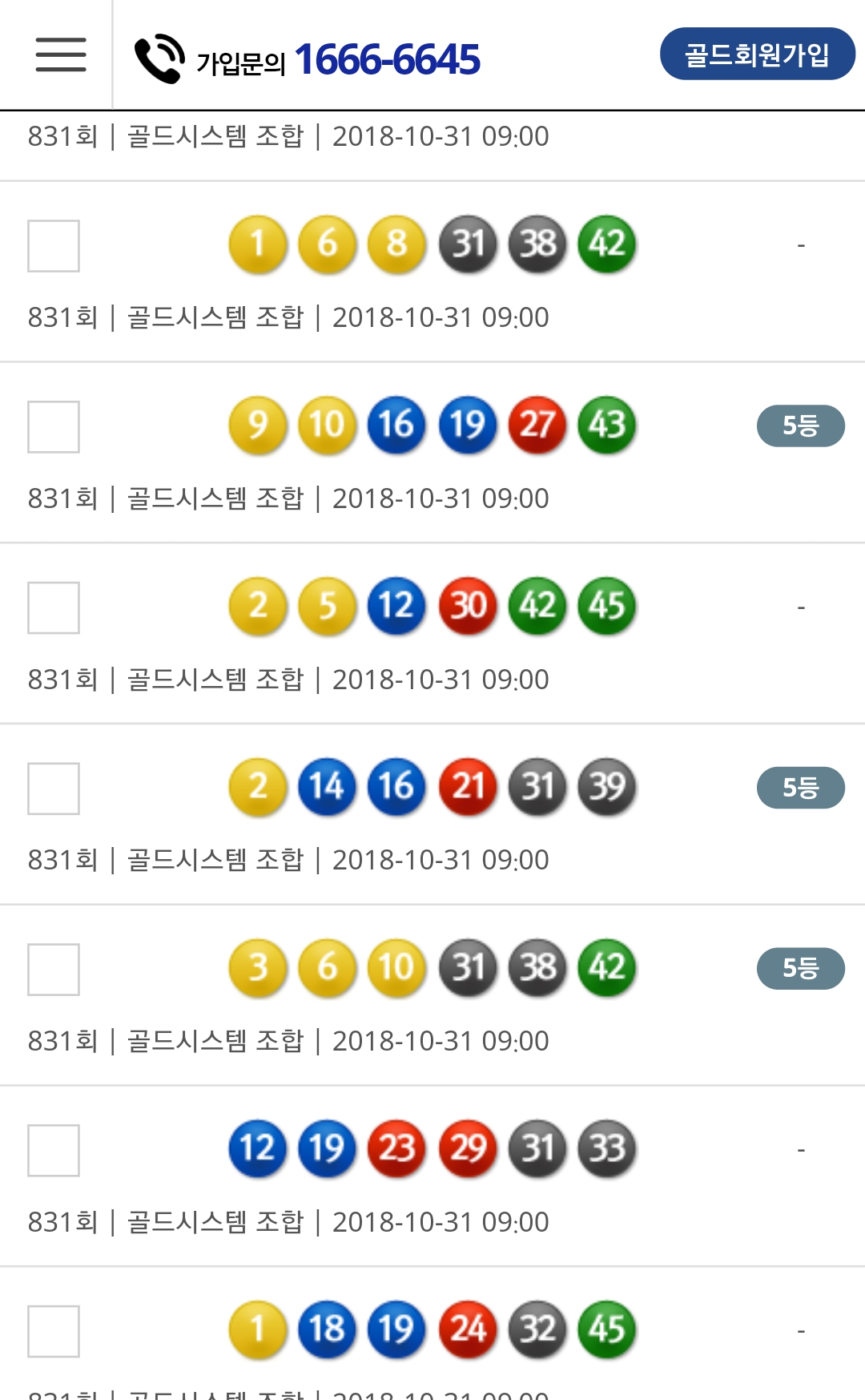Screen dimensions: 865x1400
Task: Check the box for combination 1 6 8 31 38 42
Action: click(x=54, y=246)
